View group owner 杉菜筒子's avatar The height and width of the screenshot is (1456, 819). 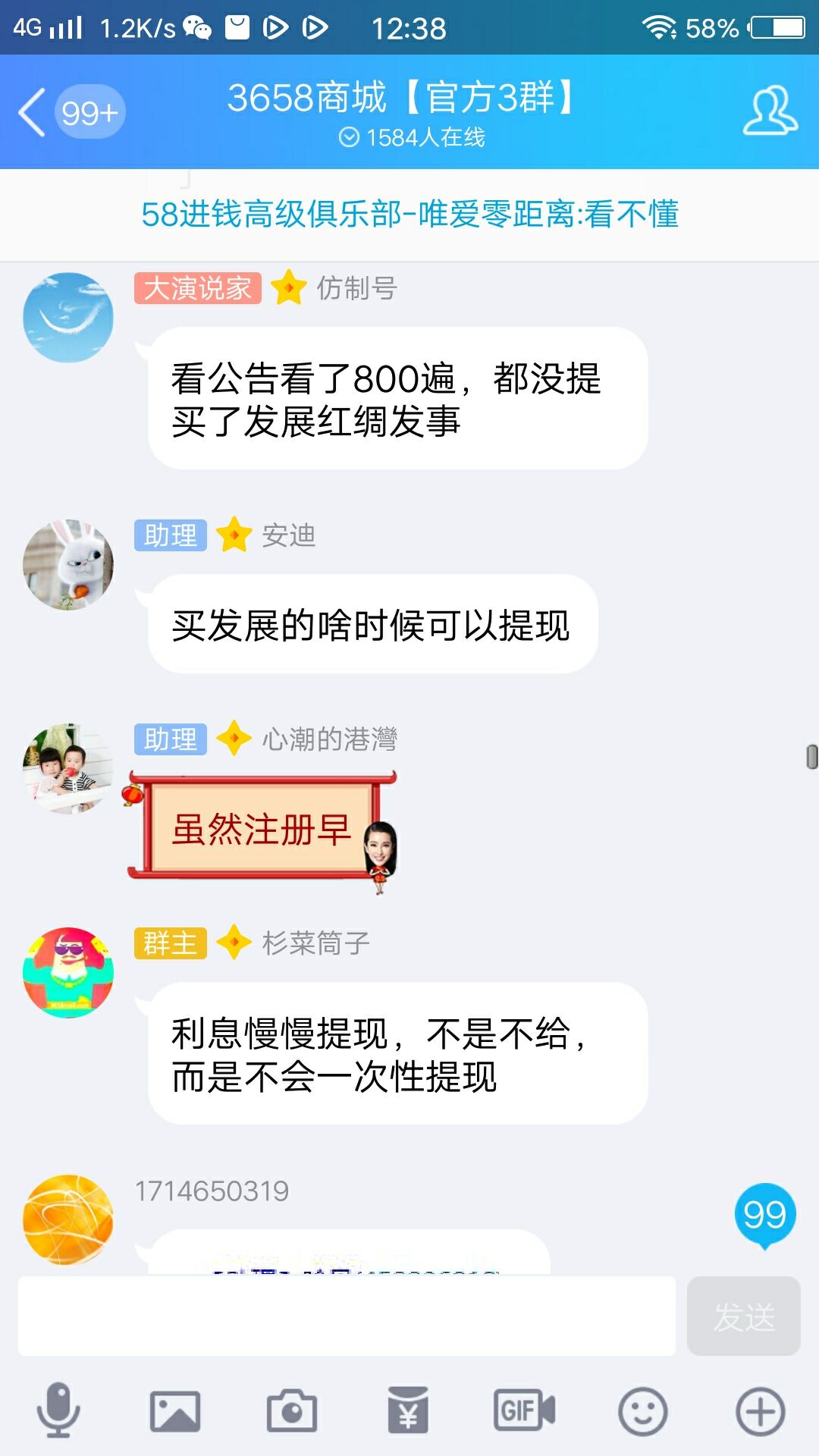[x=68, y=972]
